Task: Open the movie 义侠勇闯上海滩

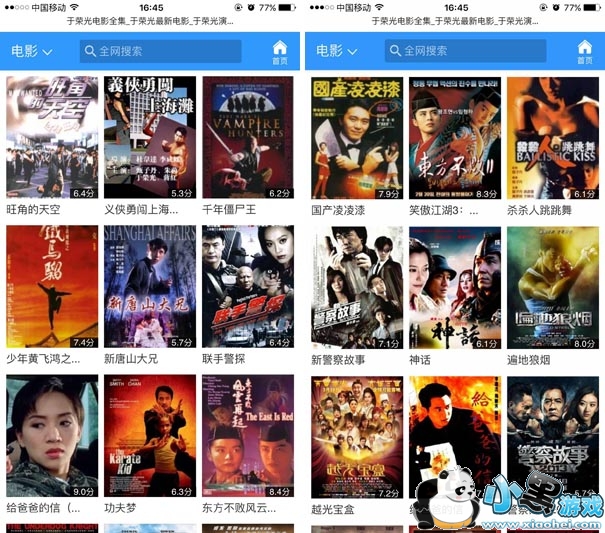Action: [x=150, y=138]
